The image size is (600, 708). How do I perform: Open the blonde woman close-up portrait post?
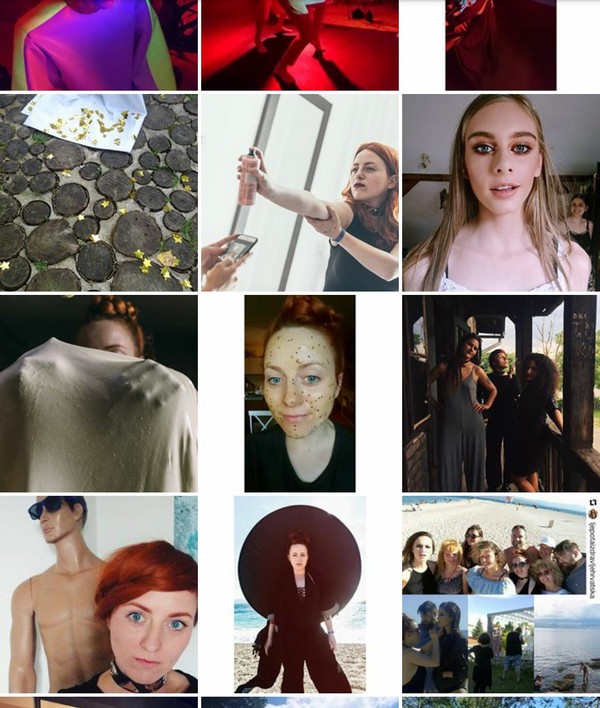[500, 192]
